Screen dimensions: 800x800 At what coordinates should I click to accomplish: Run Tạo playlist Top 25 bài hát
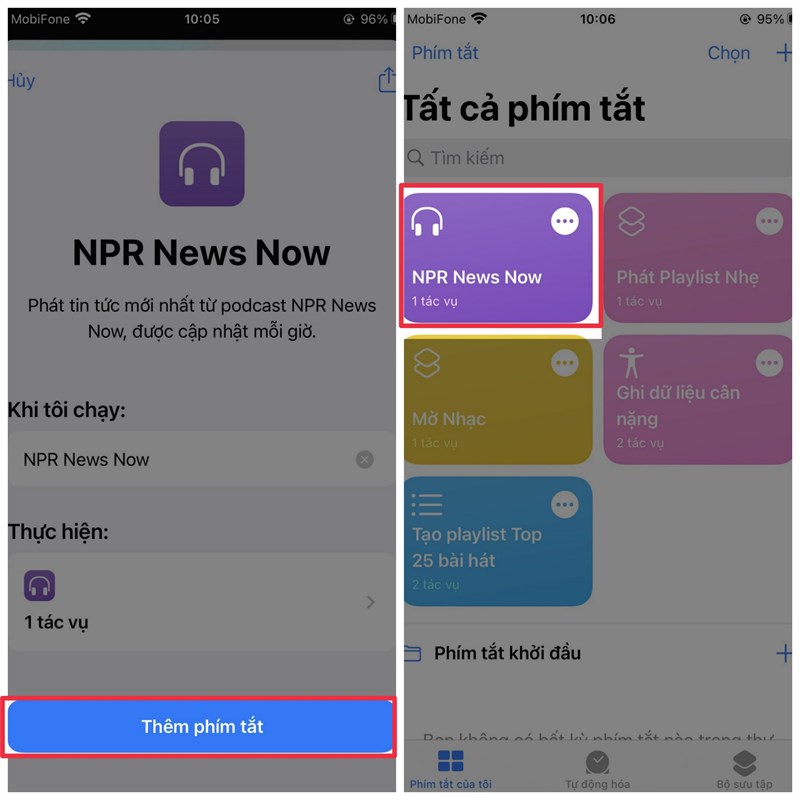coord(480,545)
